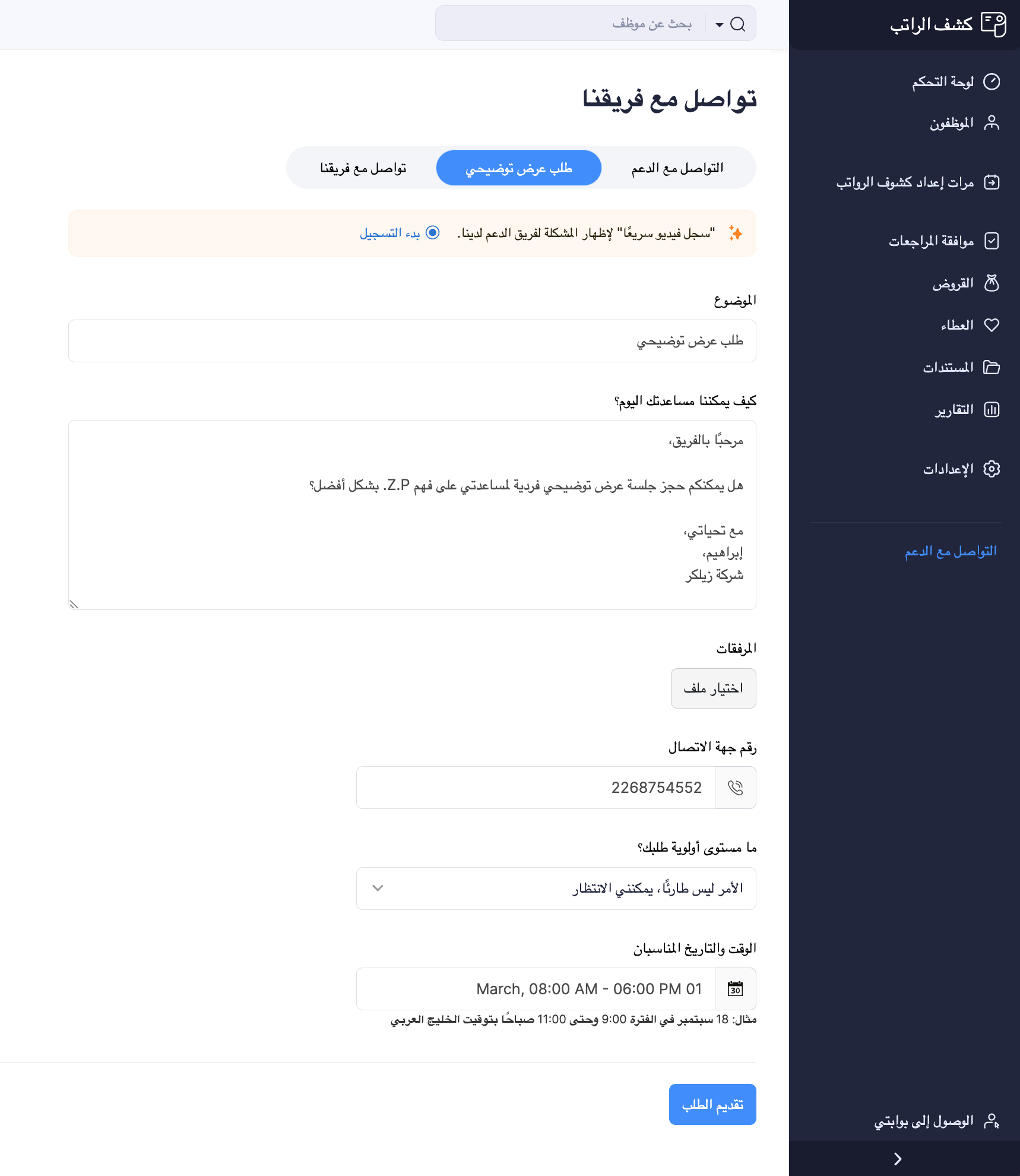Expand the search filter dropdown arrow
This screenshot has height=1176, width=1020.
pyautogui.click(x=719, y=24)
